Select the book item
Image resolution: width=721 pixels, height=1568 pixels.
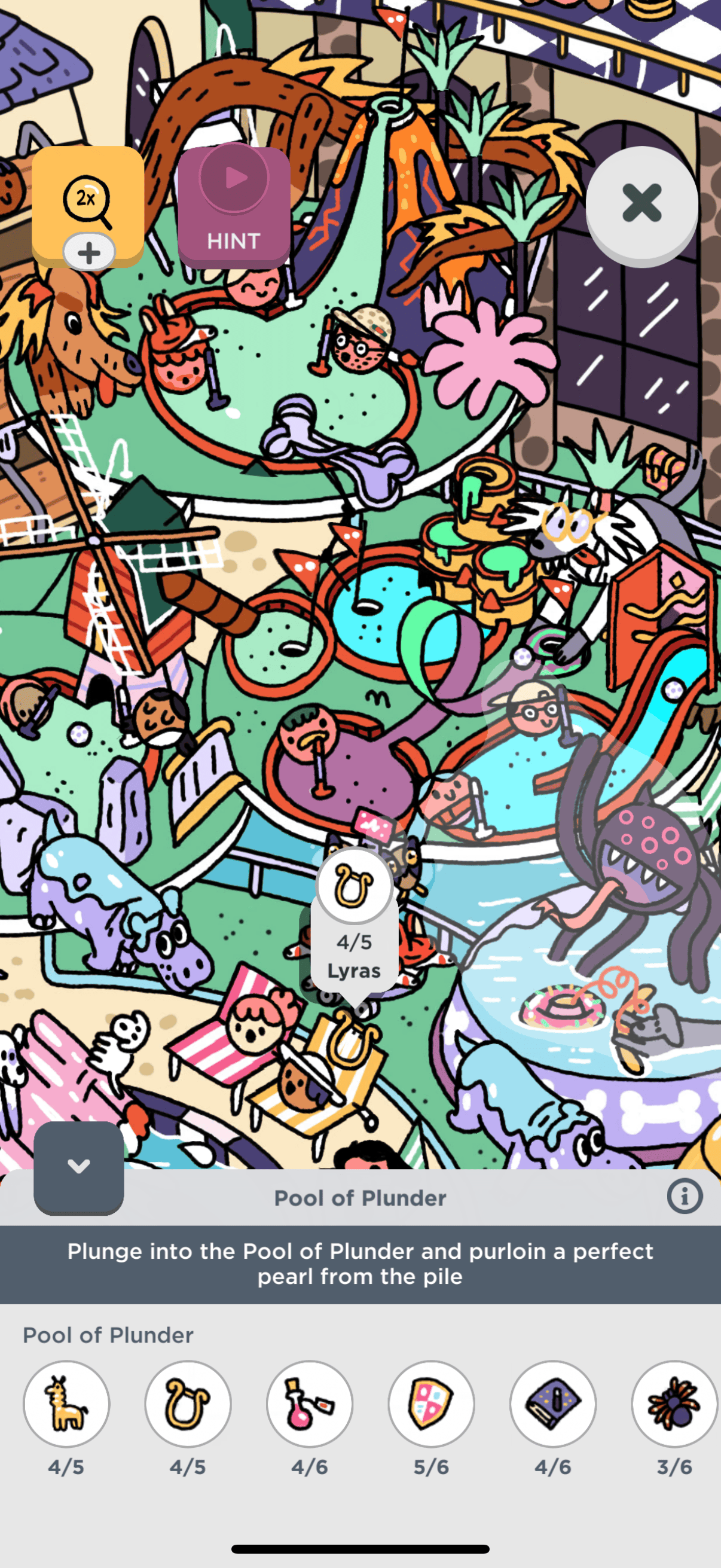click(x=552, y=1404)
